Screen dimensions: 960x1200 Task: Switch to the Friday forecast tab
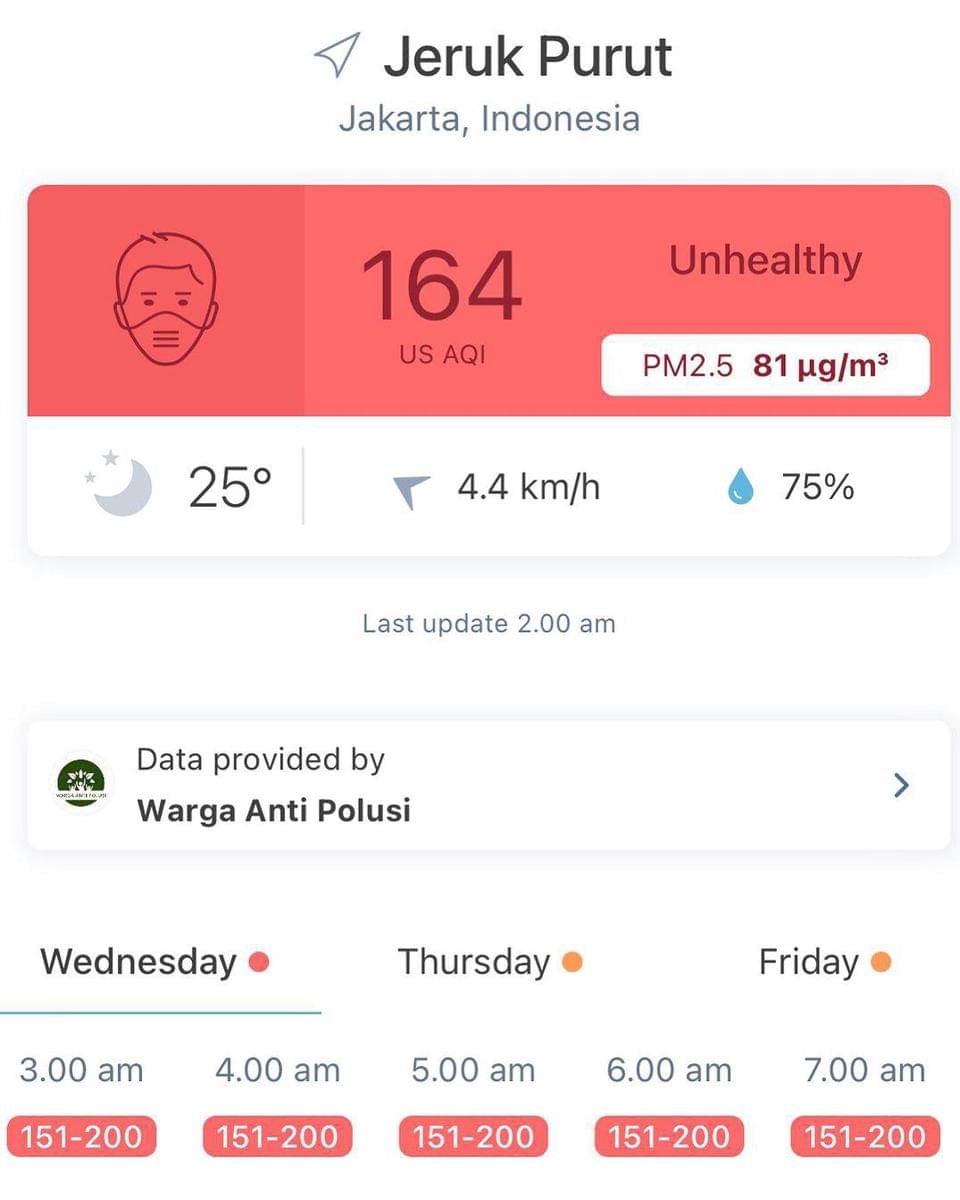click(x=822, y=962)
